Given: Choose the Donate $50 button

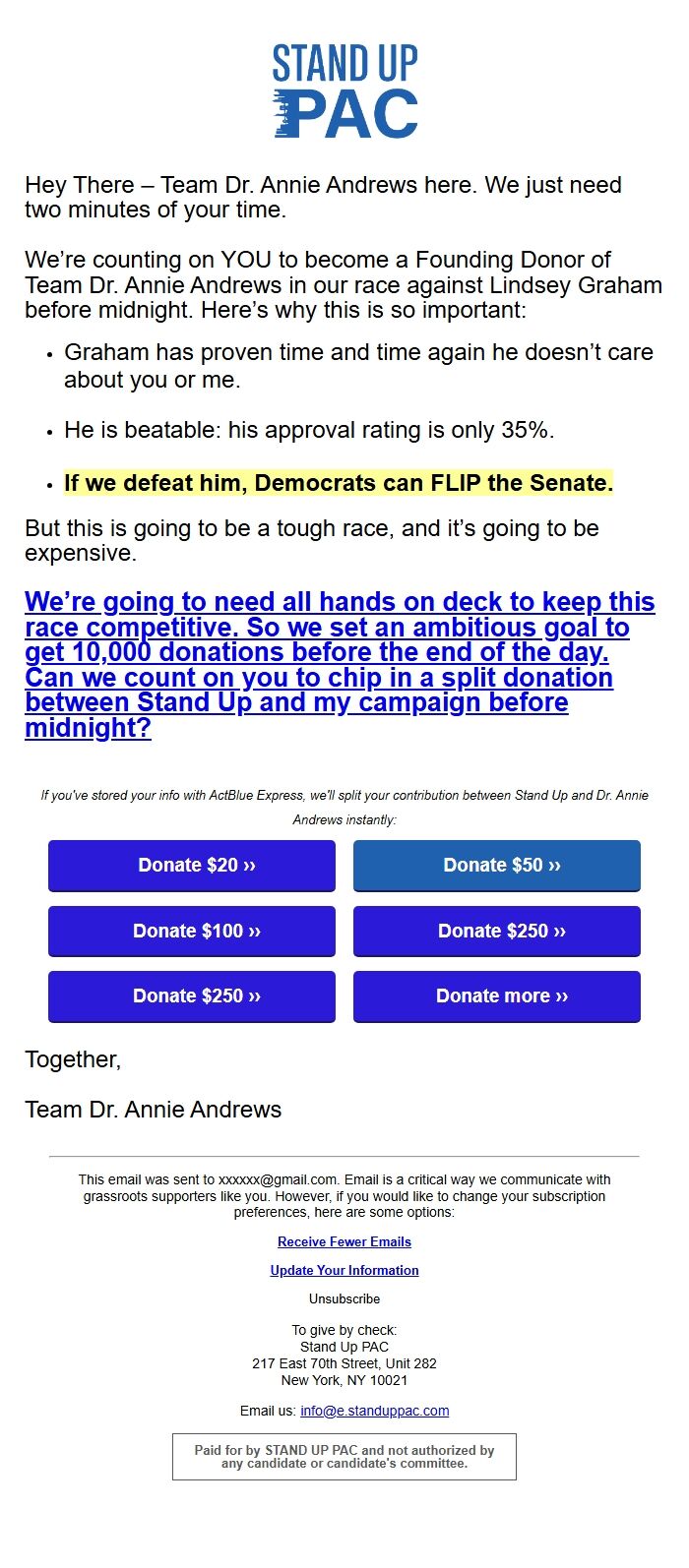Looking at the screenshot, I should (x=496, y=866).
